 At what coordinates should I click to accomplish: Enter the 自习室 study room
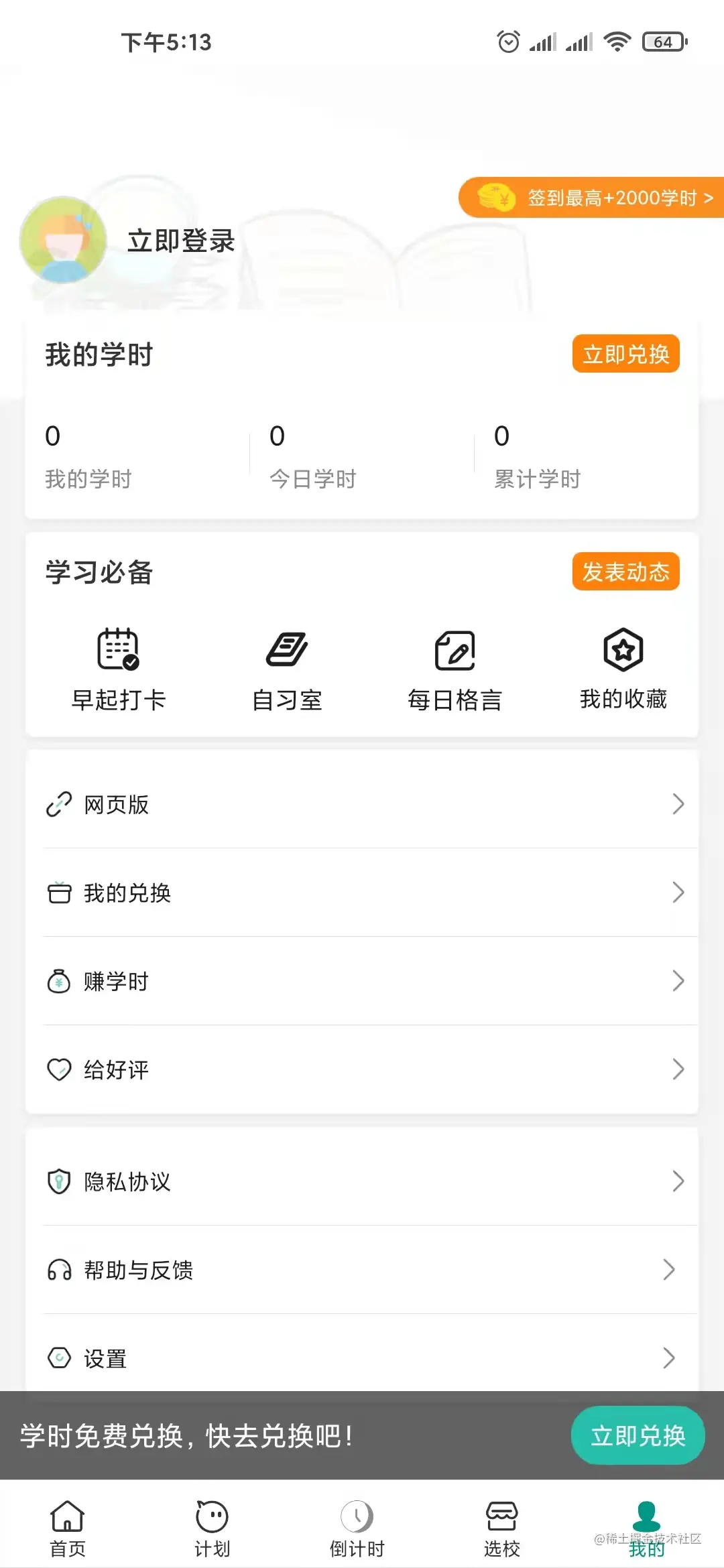pos(287,669)
